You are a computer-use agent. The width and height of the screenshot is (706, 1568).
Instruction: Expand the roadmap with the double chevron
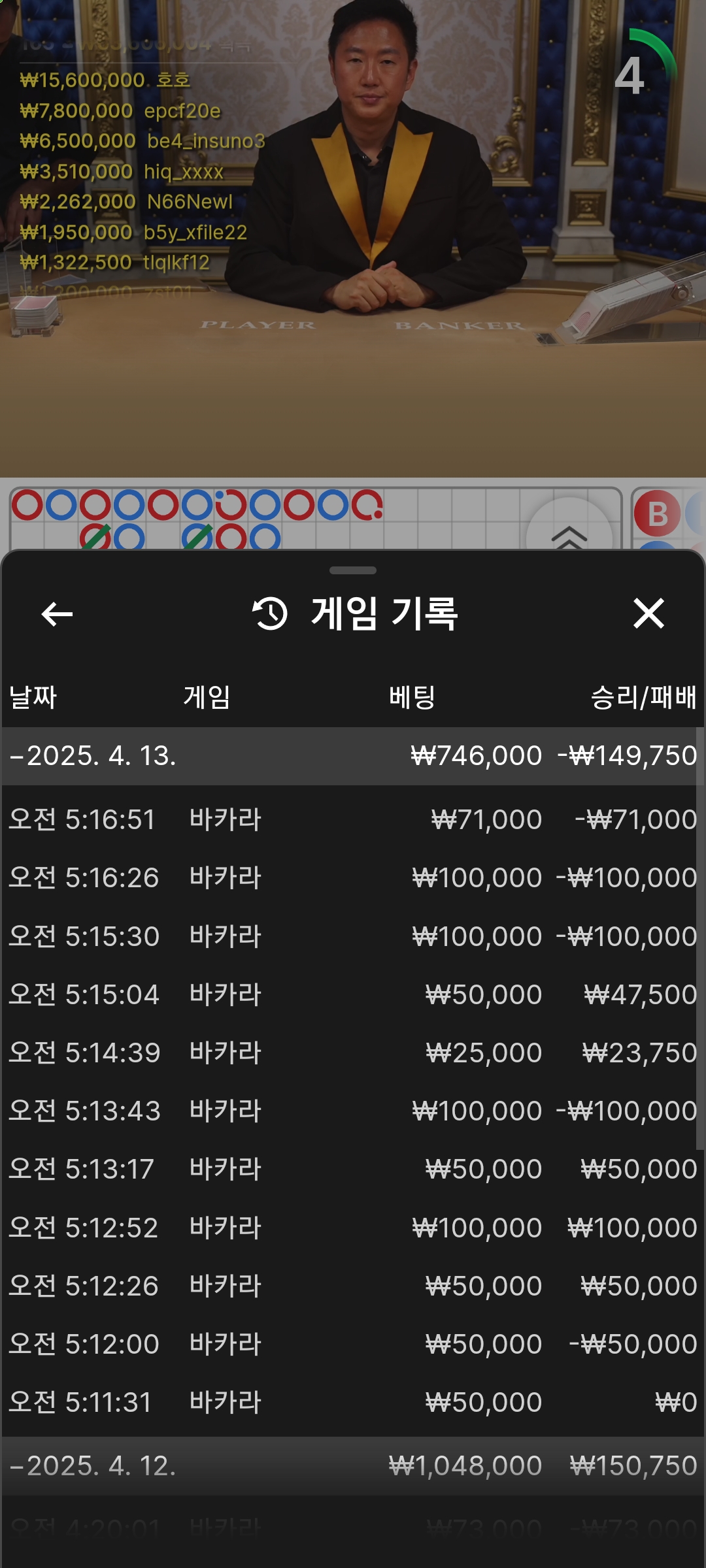click(569, 532)
